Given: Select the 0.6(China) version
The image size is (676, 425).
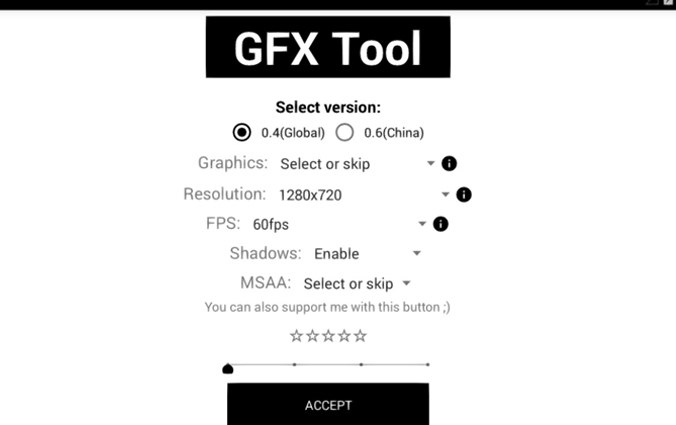Looking at the screenshot, I should tap(345, 132).
